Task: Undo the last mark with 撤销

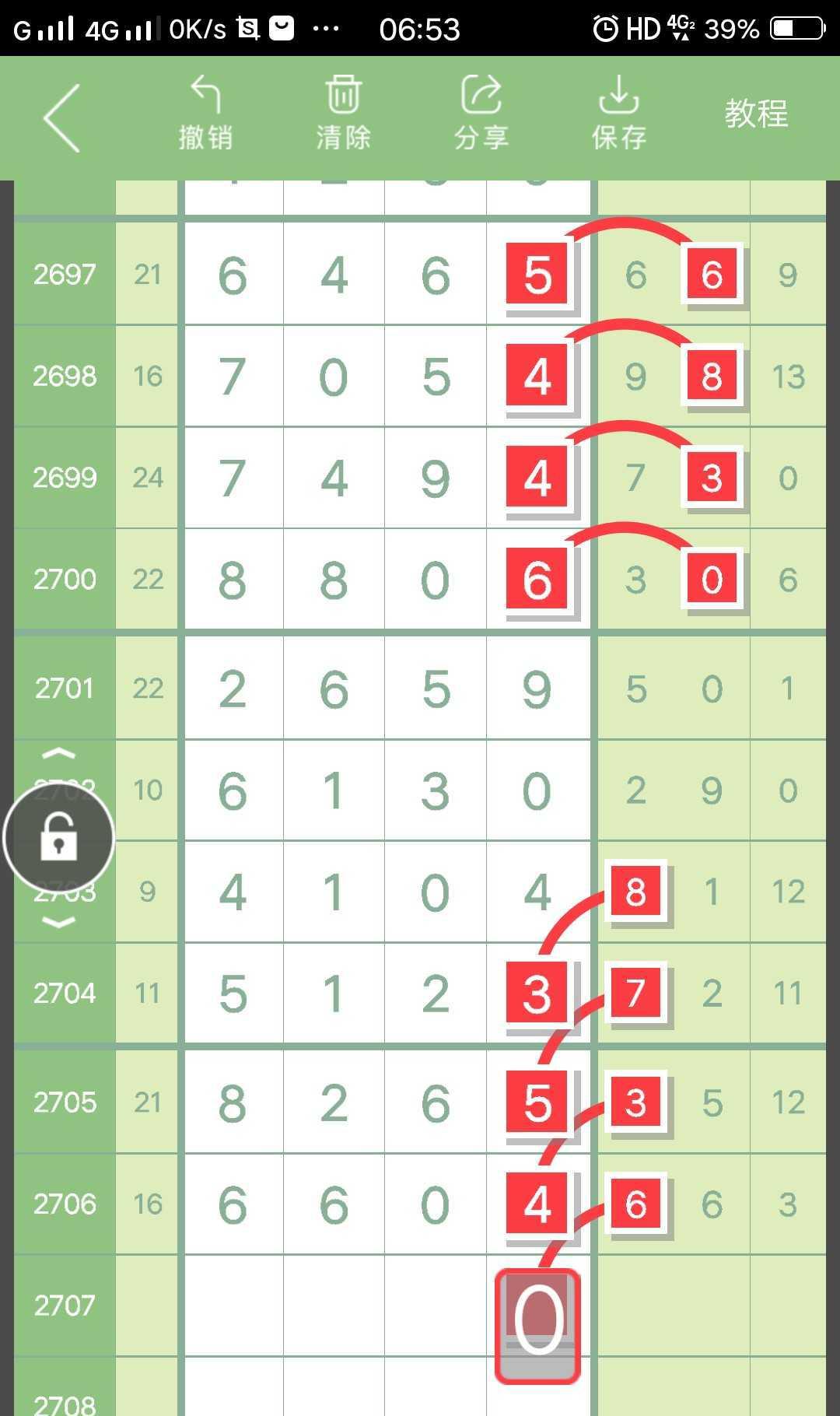Action: (205, 114)
